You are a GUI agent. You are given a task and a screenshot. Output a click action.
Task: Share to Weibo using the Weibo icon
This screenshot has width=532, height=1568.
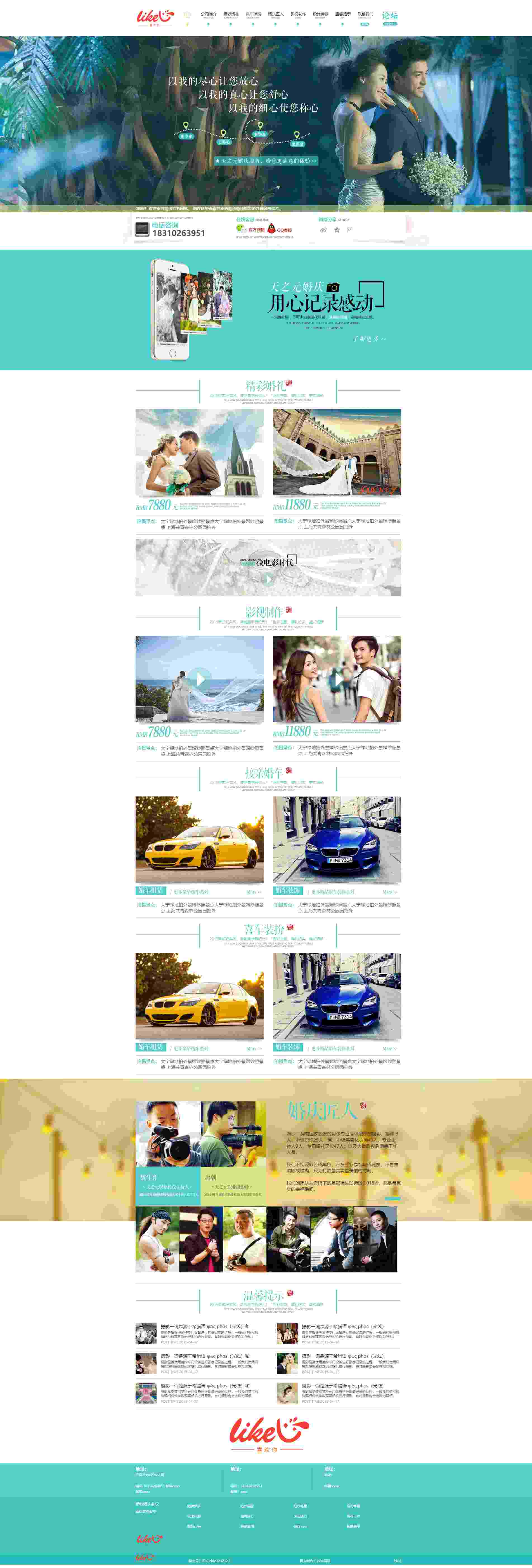323,230
